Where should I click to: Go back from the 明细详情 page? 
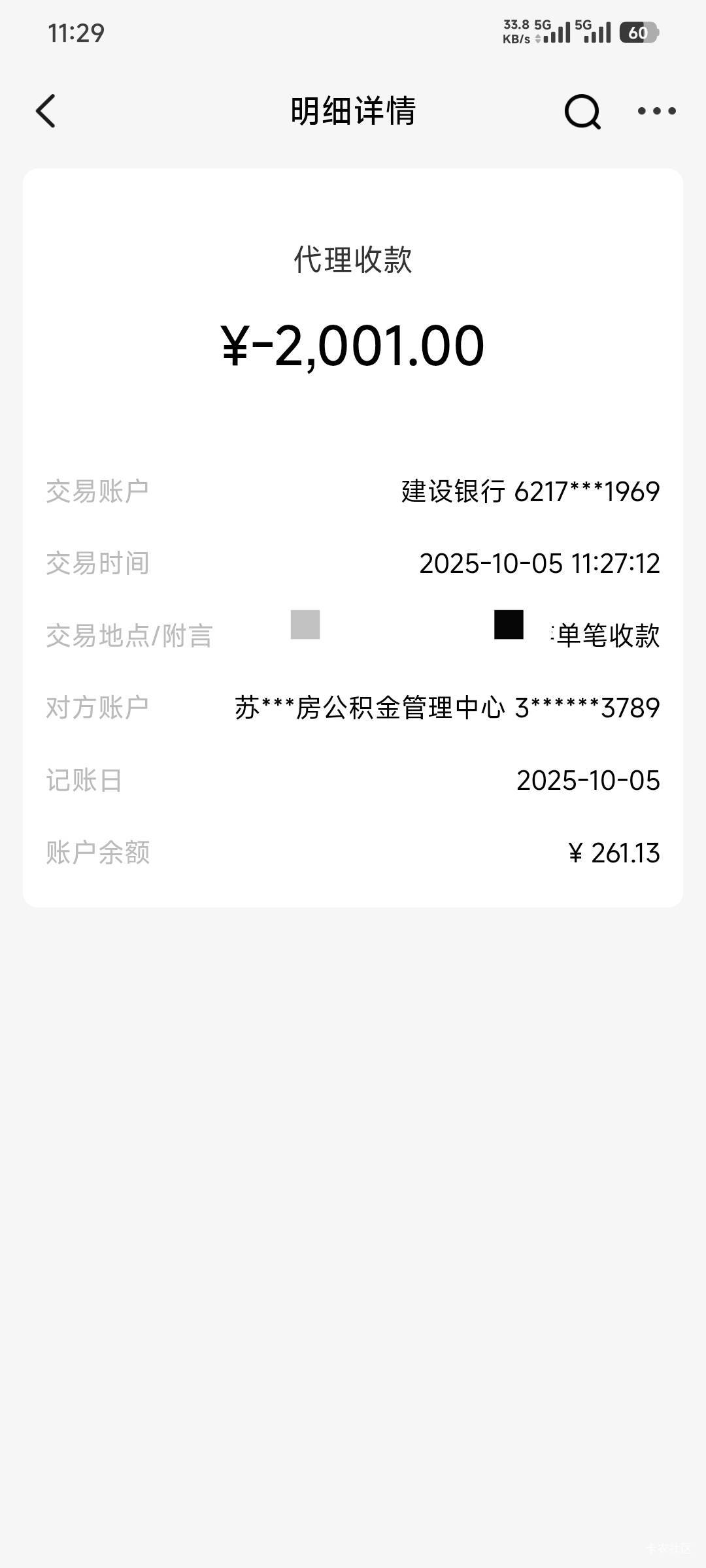coord(46,111)
